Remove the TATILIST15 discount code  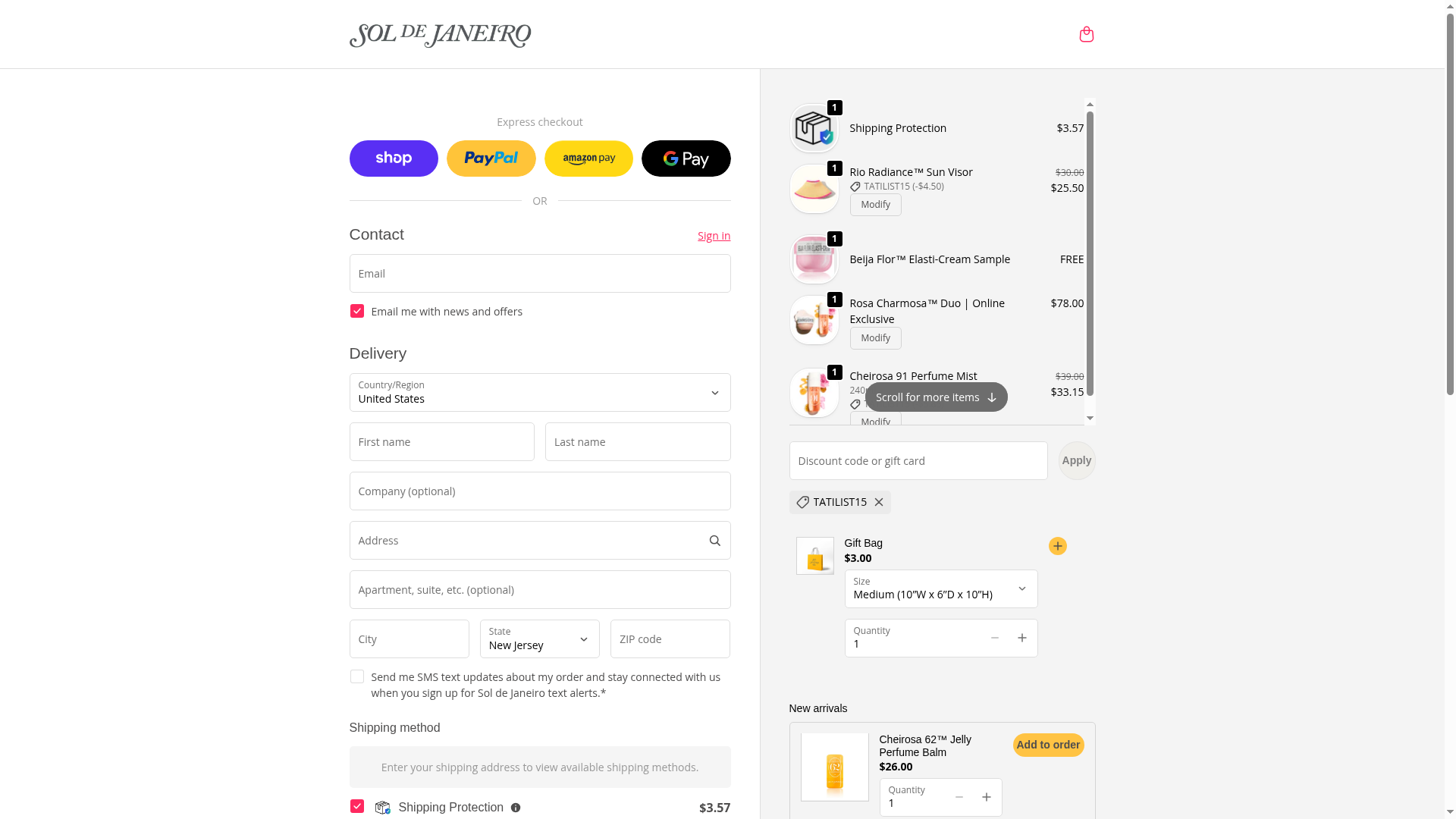tap(879, 502)
